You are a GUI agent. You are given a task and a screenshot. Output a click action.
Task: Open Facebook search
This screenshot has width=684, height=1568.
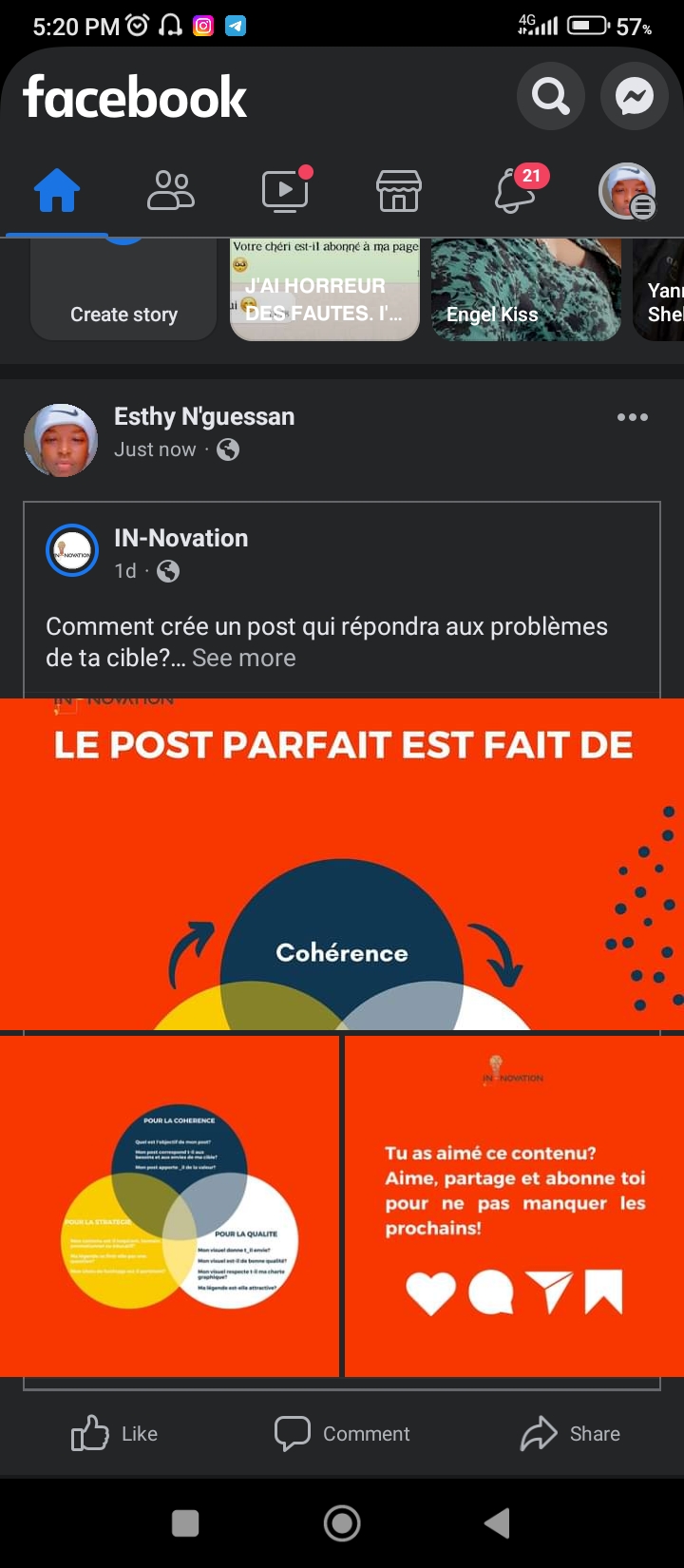(550, 95)
